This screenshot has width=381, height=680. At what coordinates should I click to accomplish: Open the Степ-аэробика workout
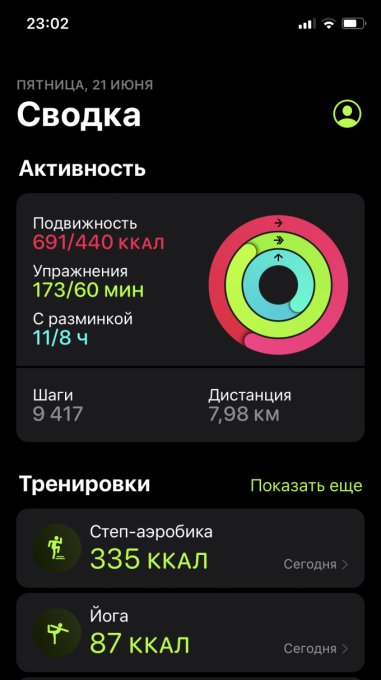click(x=190, y=548)
